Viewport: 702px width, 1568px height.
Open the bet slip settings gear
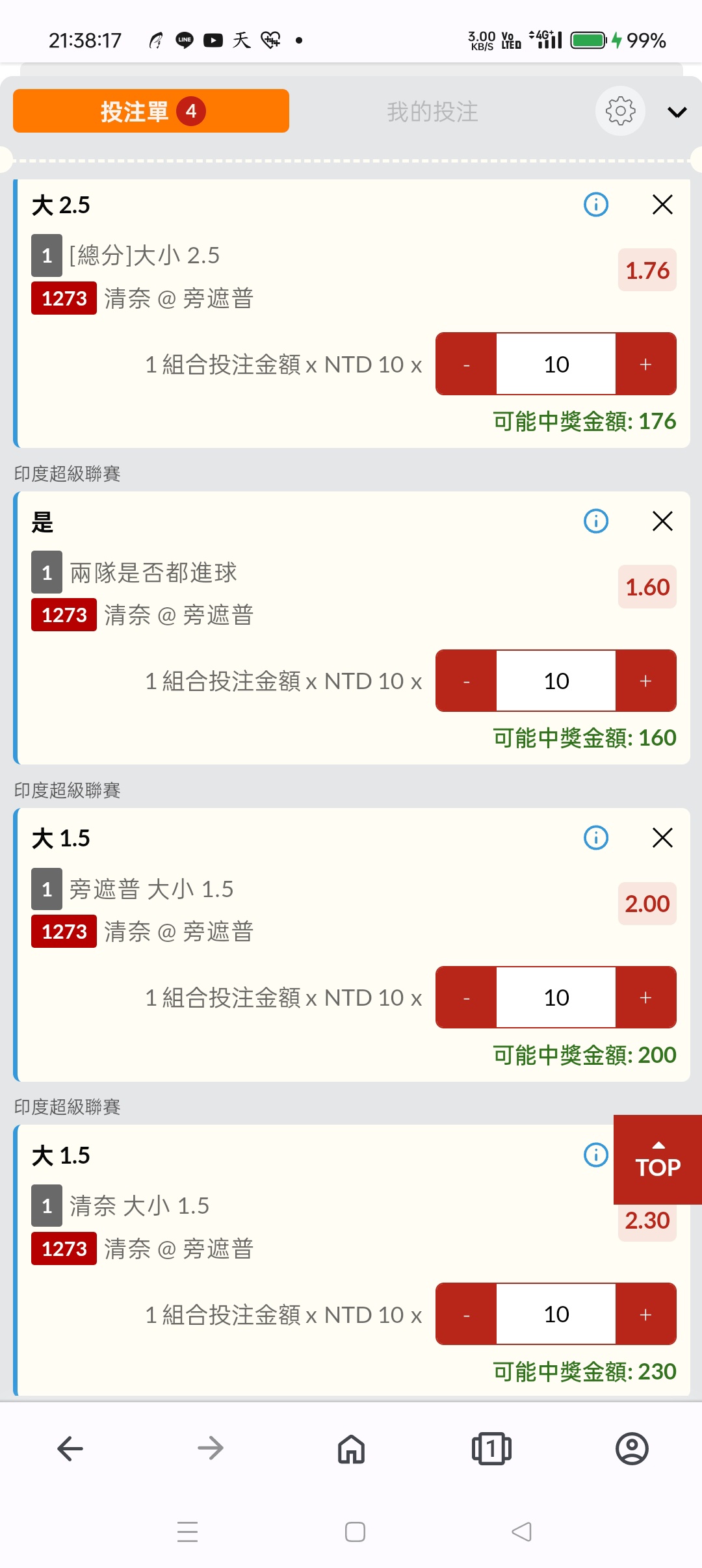coord(620,111)
